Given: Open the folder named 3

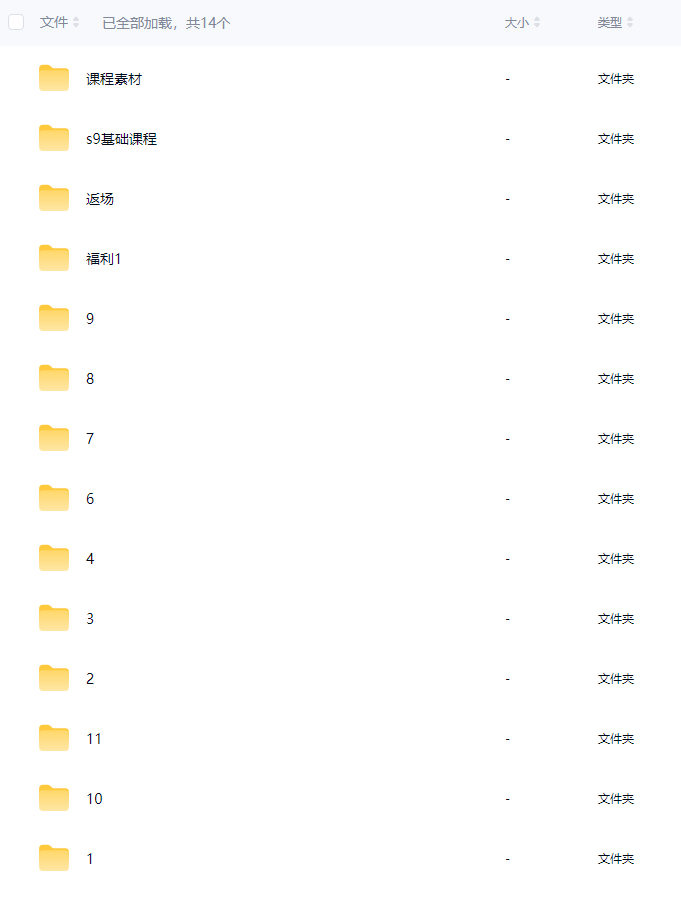Looking at the screenshot, I should coord(90,619).
